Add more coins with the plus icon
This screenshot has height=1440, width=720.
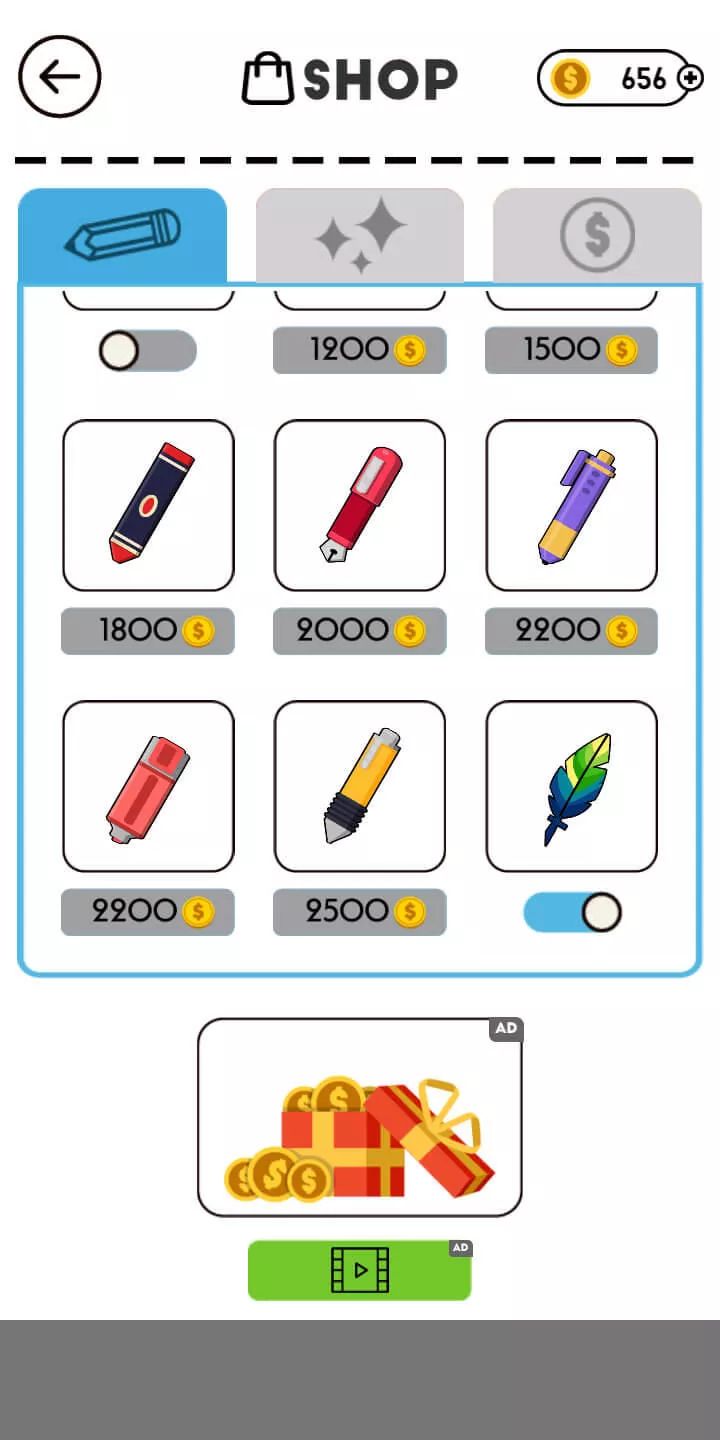pyautogui.click(x=690, y=78)
